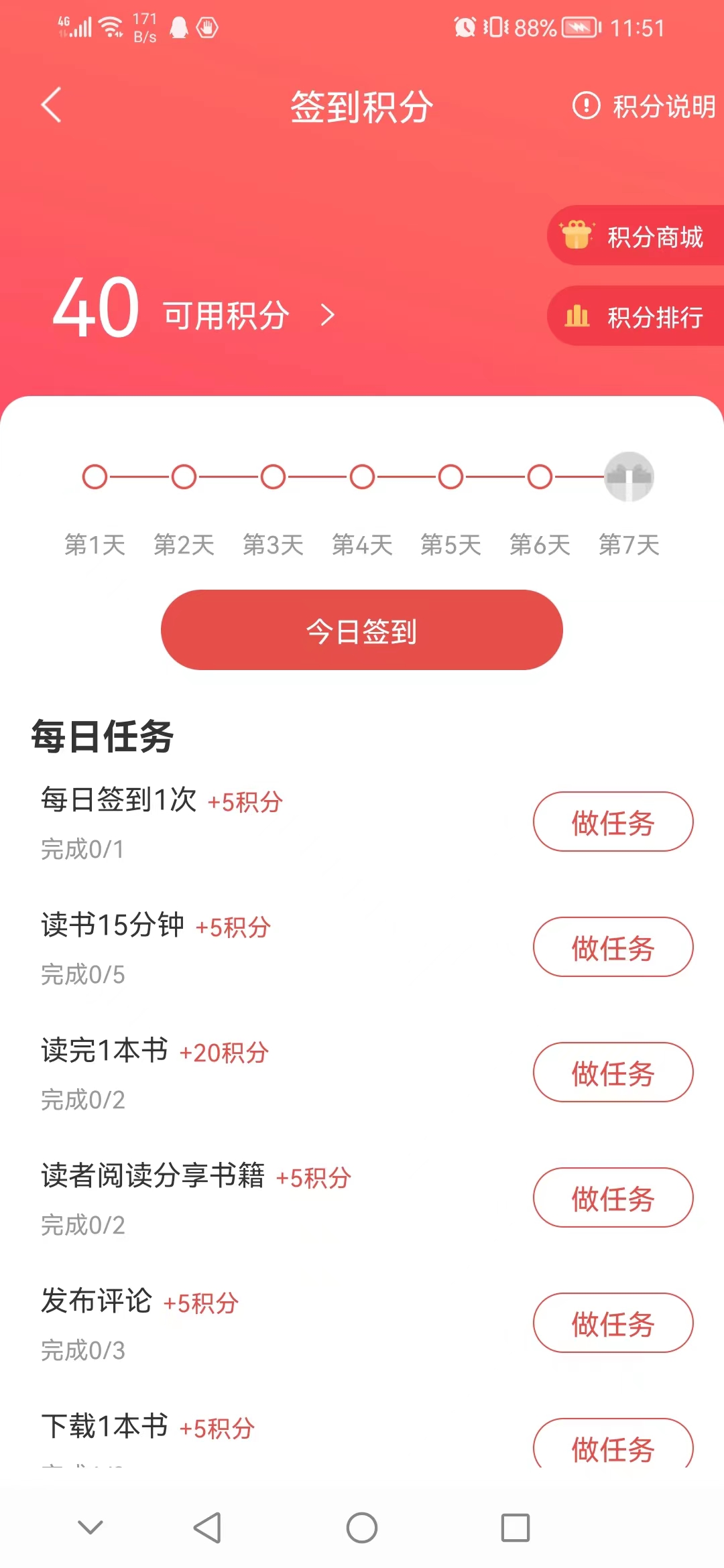
Task: Do the 读完1本书 task
Action: pos(613,1073)
